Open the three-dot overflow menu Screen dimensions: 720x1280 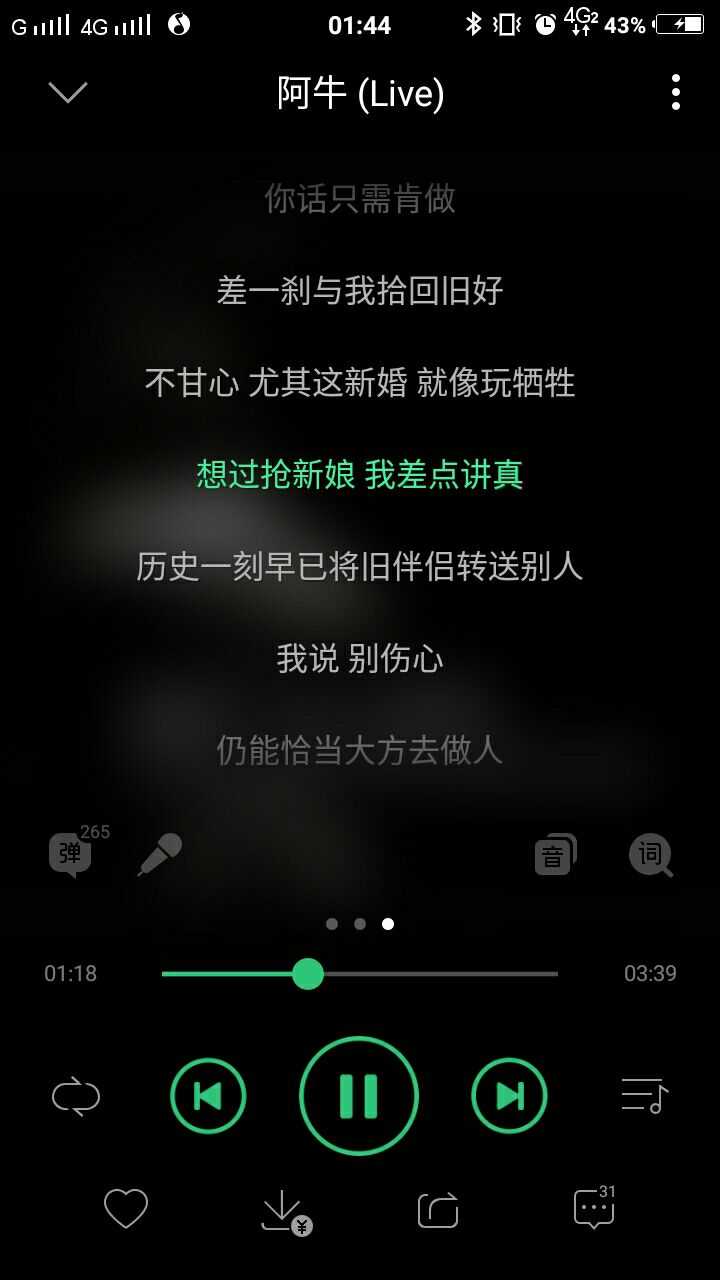[676, 92]
